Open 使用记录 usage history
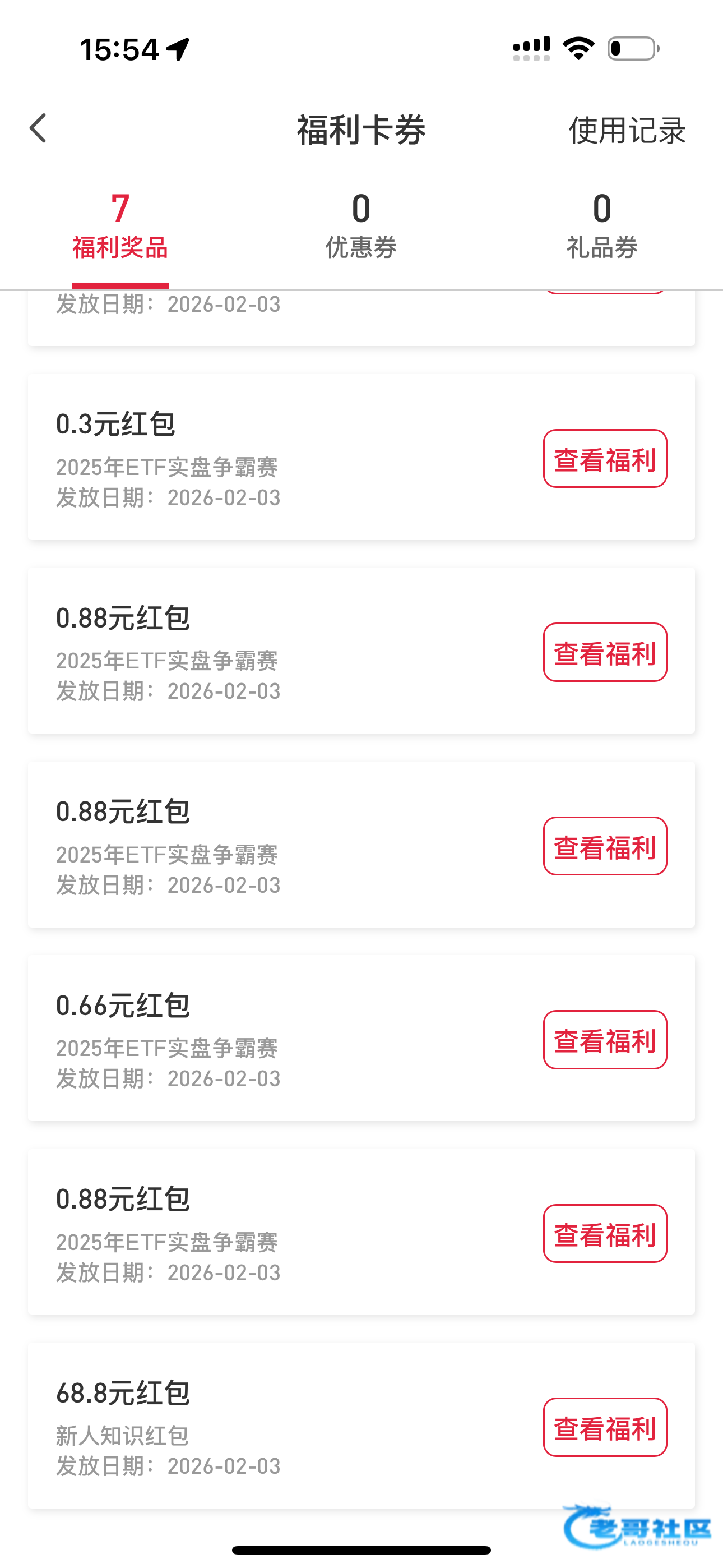 tap(627, 130)
